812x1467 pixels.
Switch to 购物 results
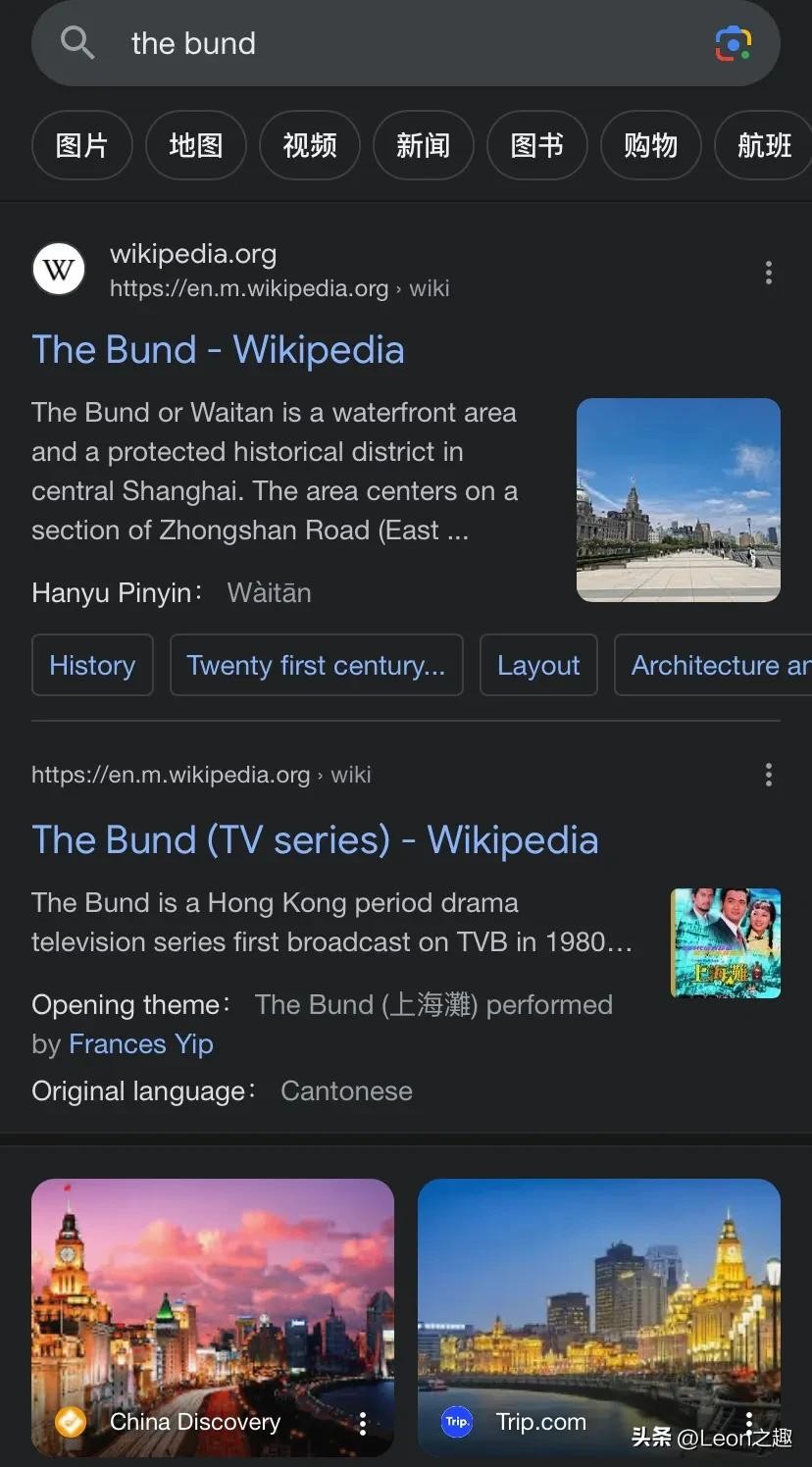pyautogui.click(x=650, y=146)
